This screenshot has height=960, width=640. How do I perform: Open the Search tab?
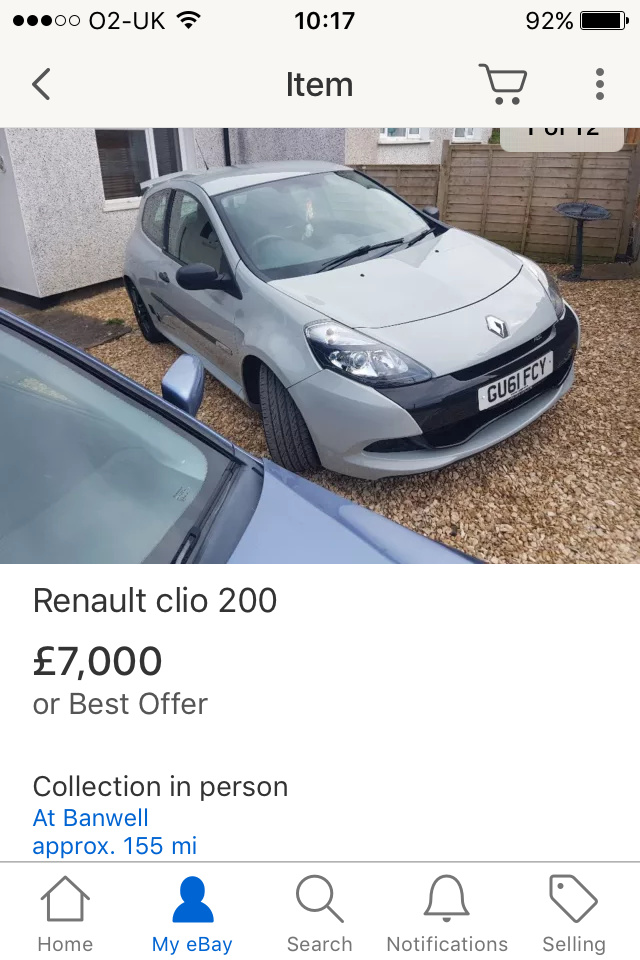click(x=319, y=912)
